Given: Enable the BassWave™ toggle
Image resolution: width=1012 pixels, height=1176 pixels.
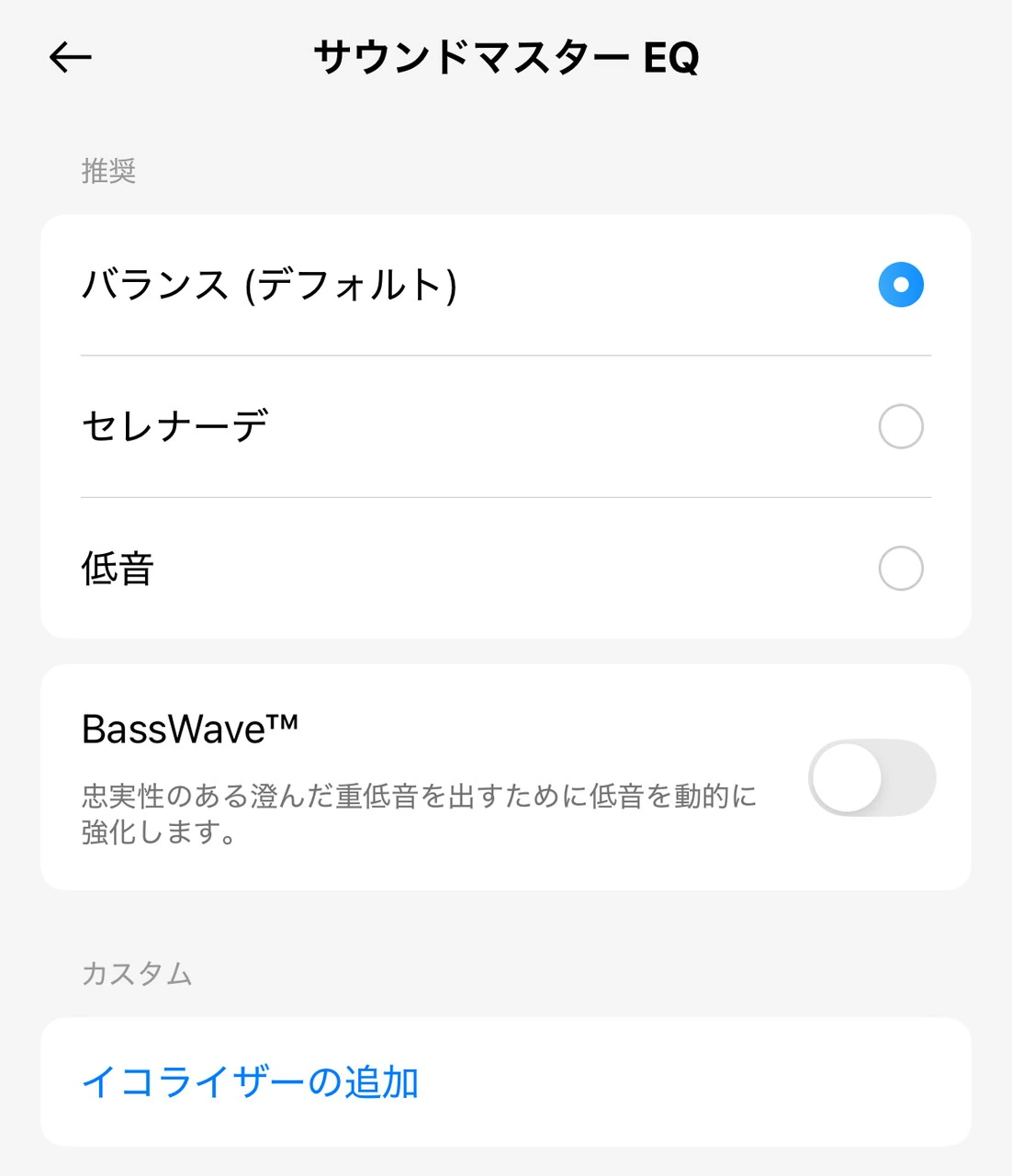Looking at the screenshot, I should (871, 778).
